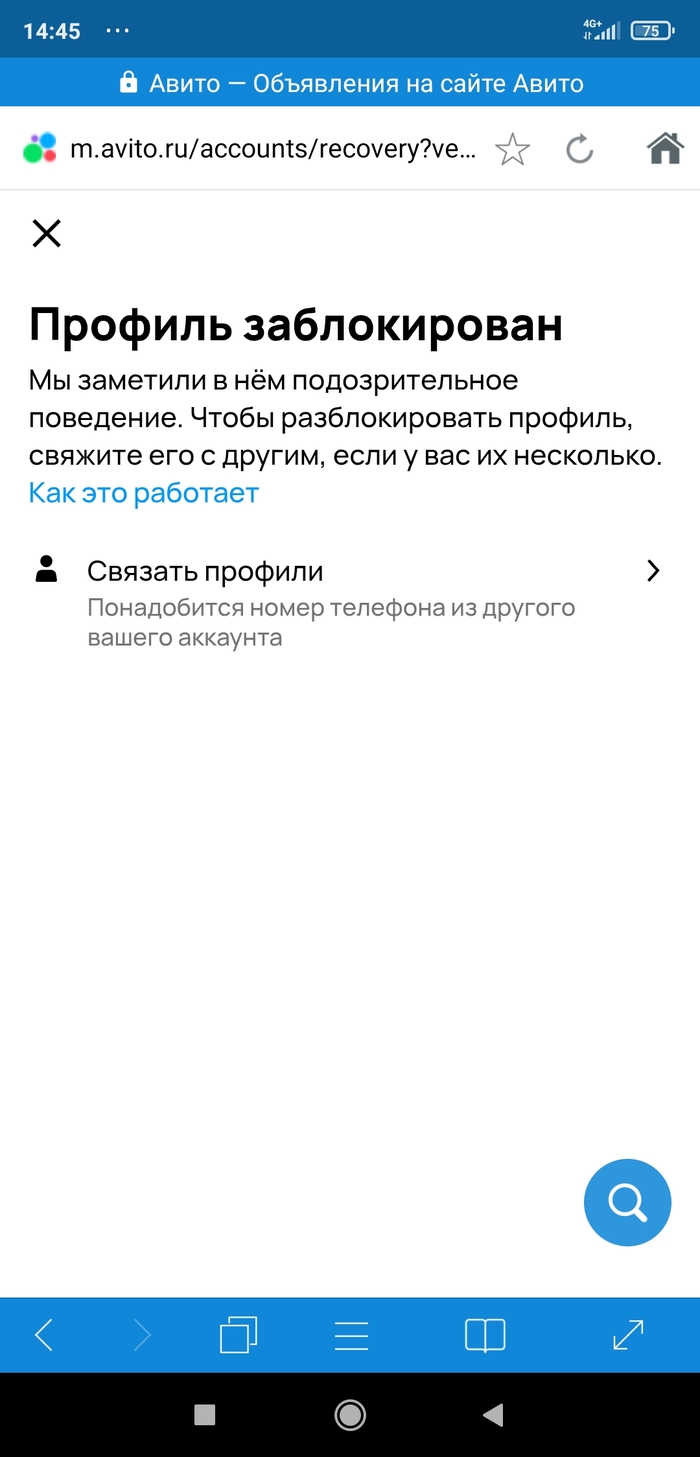The image size is (700, 1457).
Task: Tap the floating search button
Action: [627, 1202]
